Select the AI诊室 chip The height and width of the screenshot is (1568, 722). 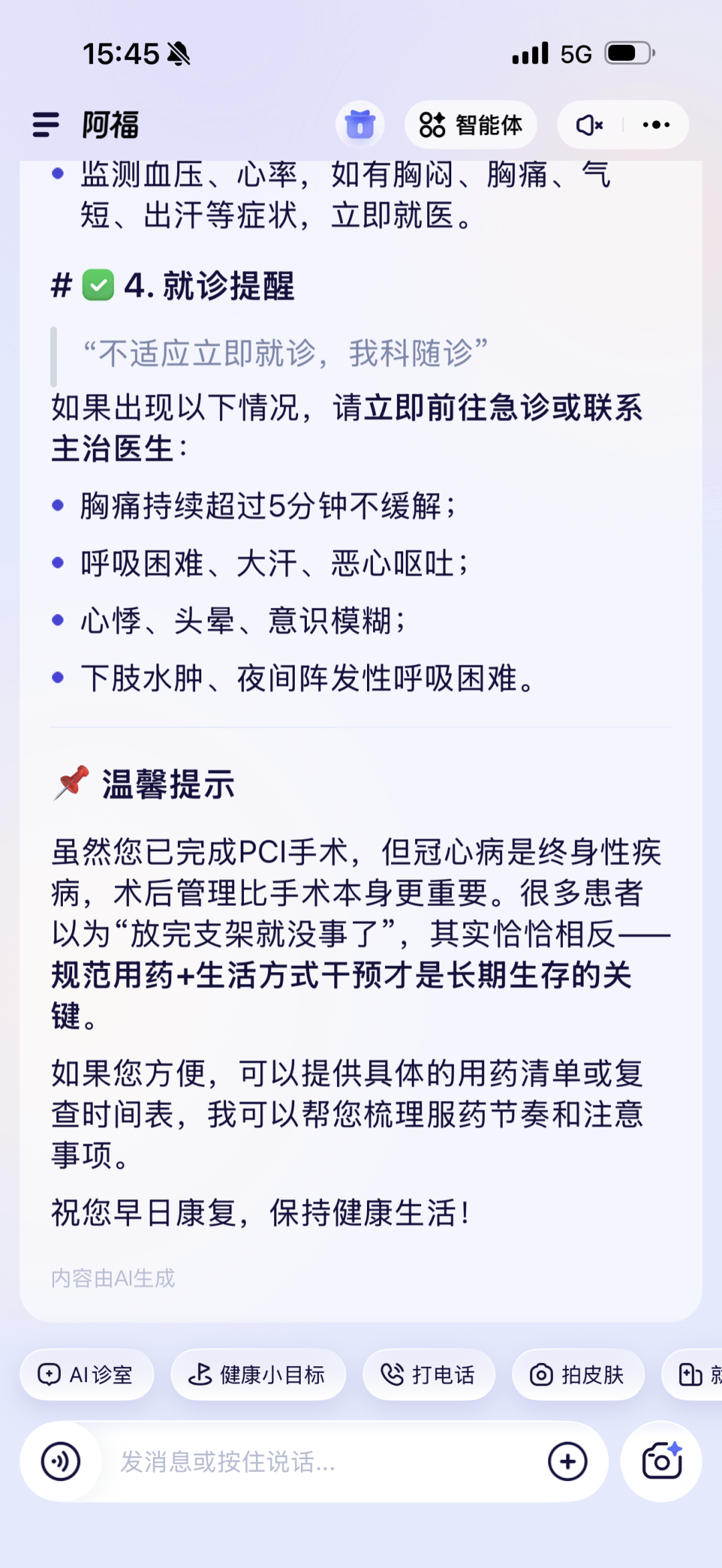pos(87,1374)
